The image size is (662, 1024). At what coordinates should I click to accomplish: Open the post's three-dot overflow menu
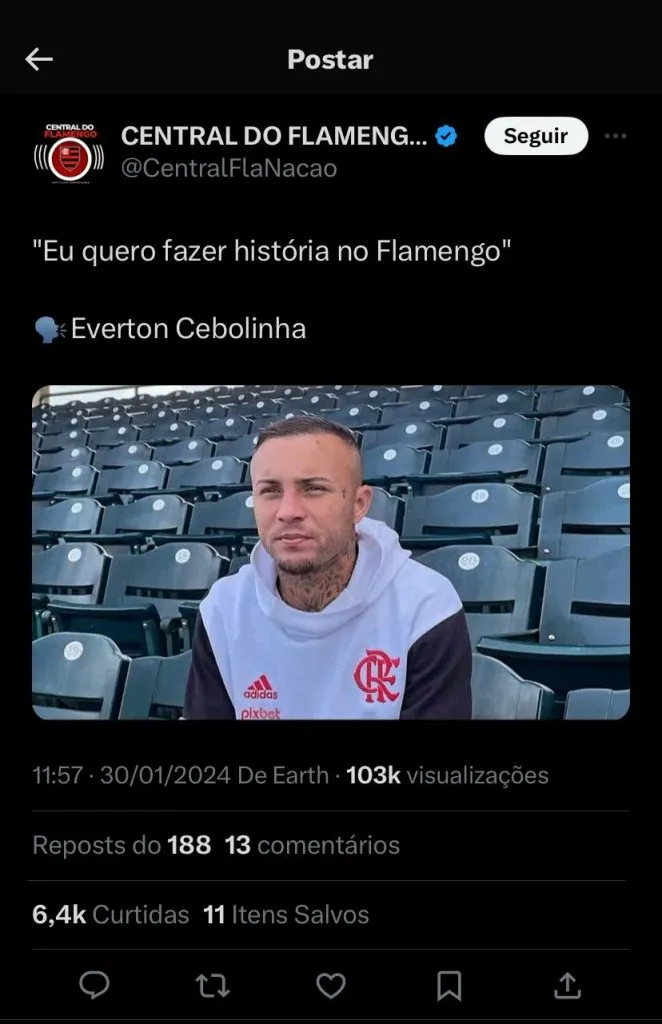click(616, 137)
